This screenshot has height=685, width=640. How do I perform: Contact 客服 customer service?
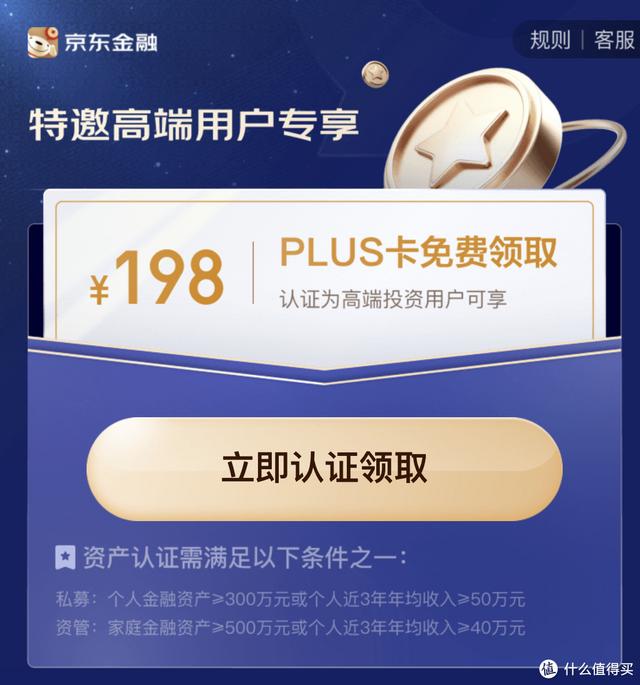tap(614, 40)
